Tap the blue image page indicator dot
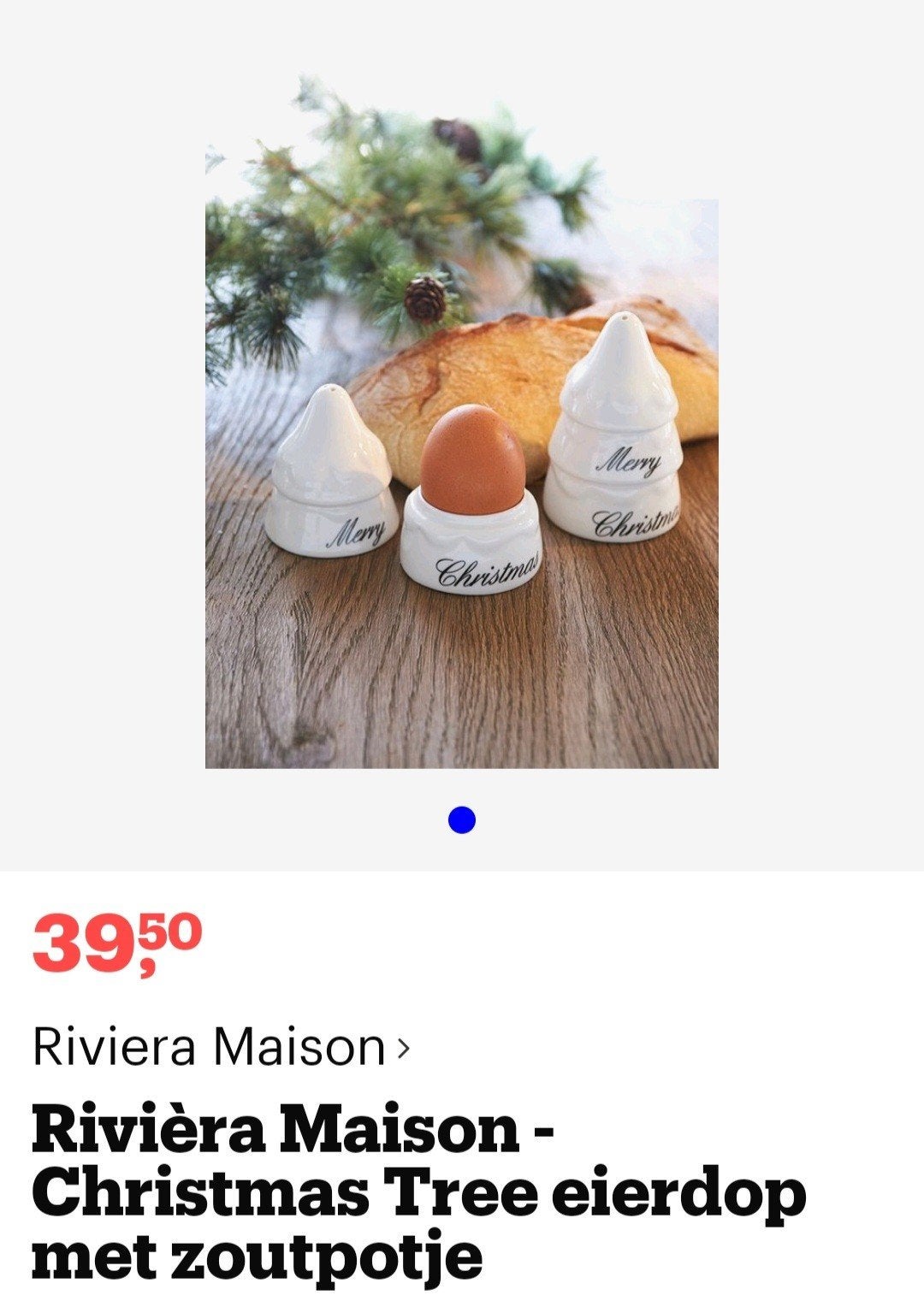Viewport: 924px width, 1307px height. pos(462,820)
